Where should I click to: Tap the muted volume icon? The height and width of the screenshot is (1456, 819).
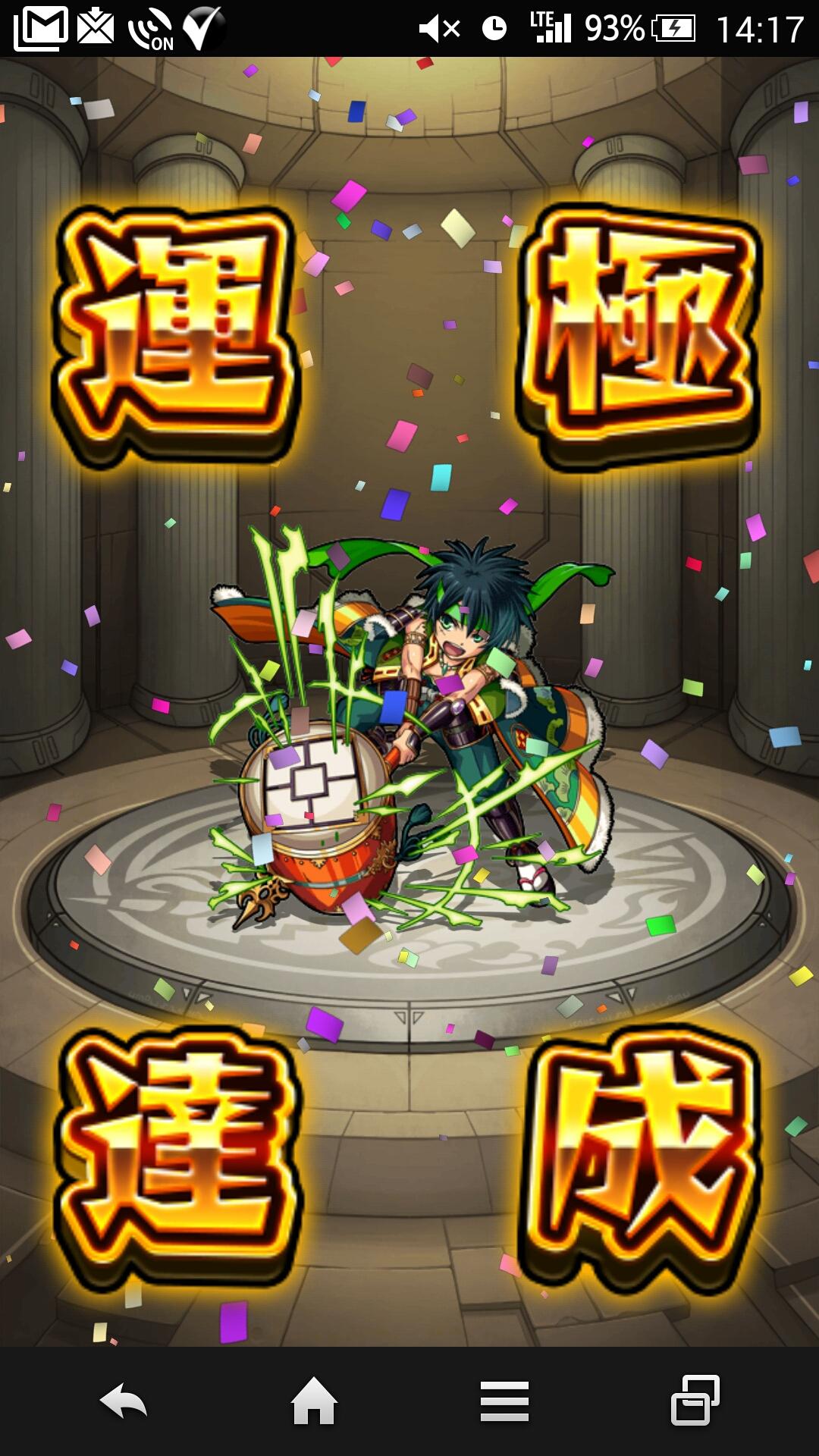click(x=440, y=27)
